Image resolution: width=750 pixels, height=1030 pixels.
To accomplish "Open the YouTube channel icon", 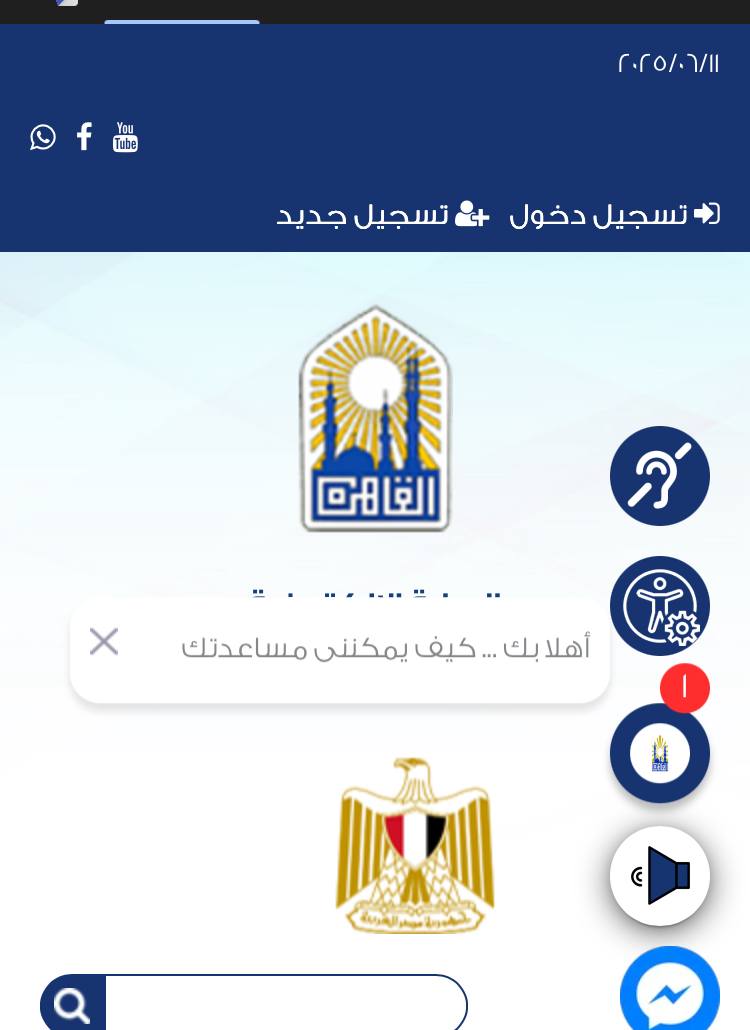I will [125, 137].
